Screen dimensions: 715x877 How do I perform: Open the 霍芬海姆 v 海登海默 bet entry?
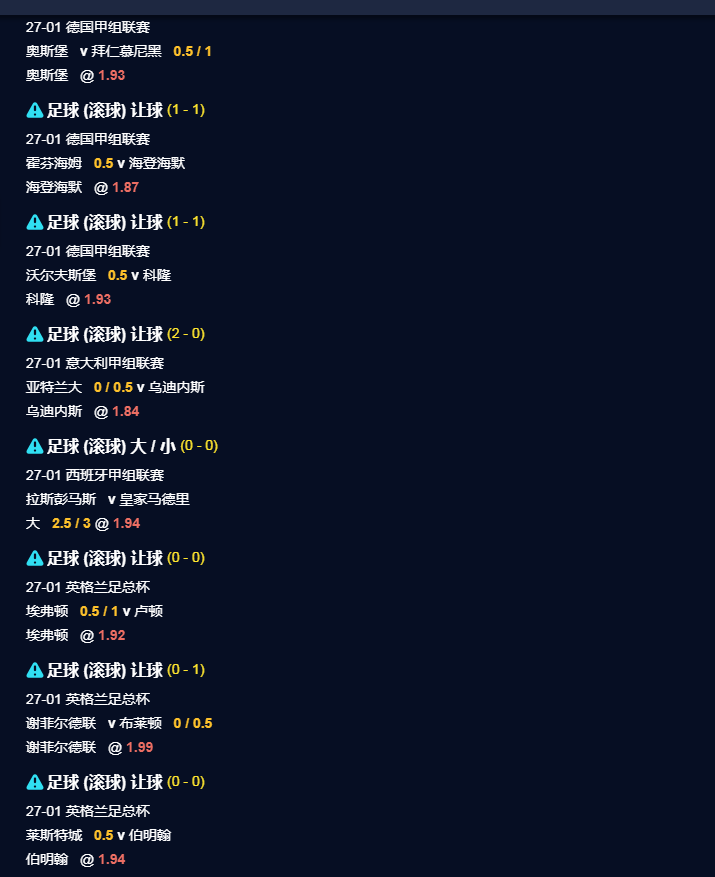[x=105, y=163]
